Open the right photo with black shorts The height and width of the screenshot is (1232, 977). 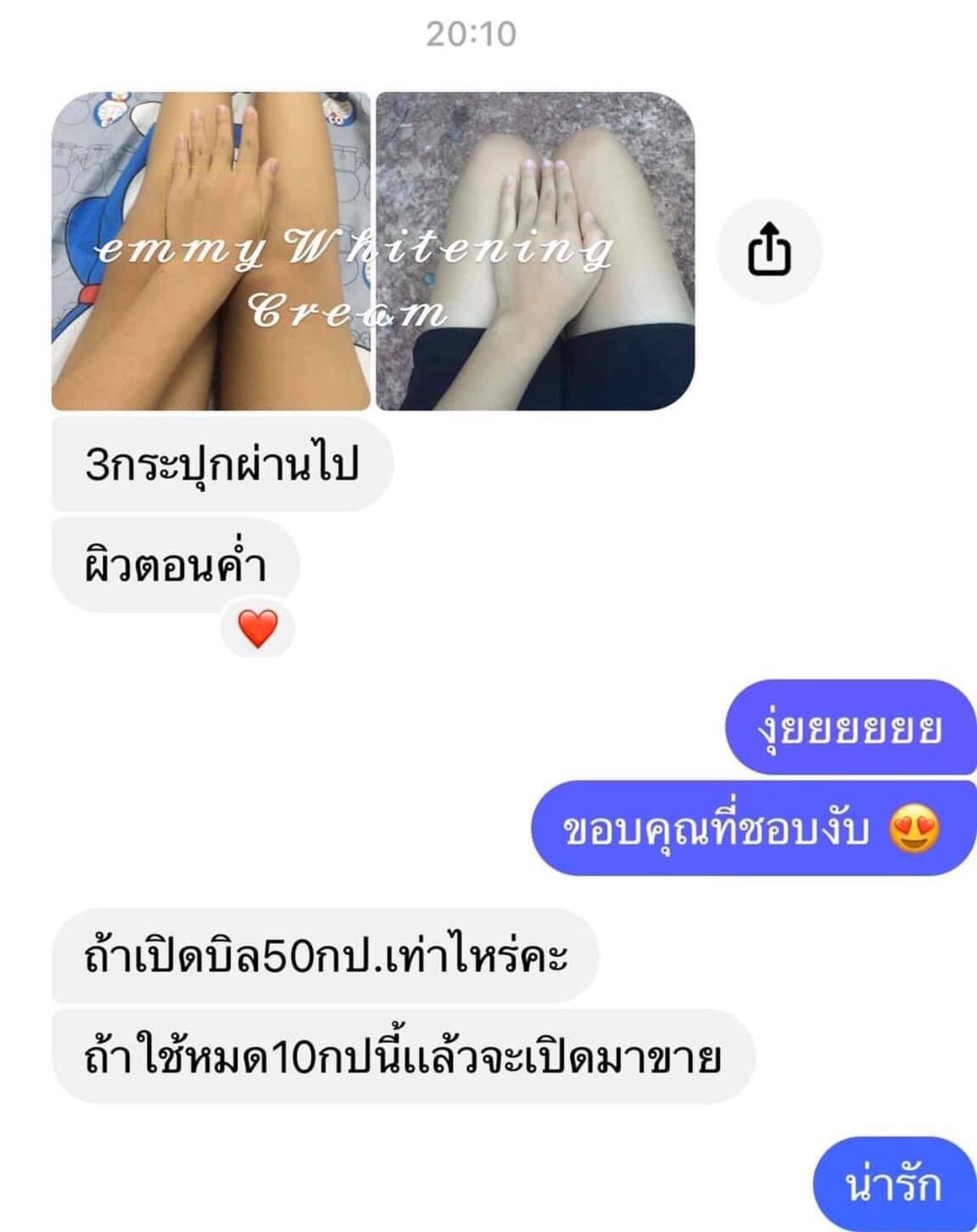coord(535,250)
